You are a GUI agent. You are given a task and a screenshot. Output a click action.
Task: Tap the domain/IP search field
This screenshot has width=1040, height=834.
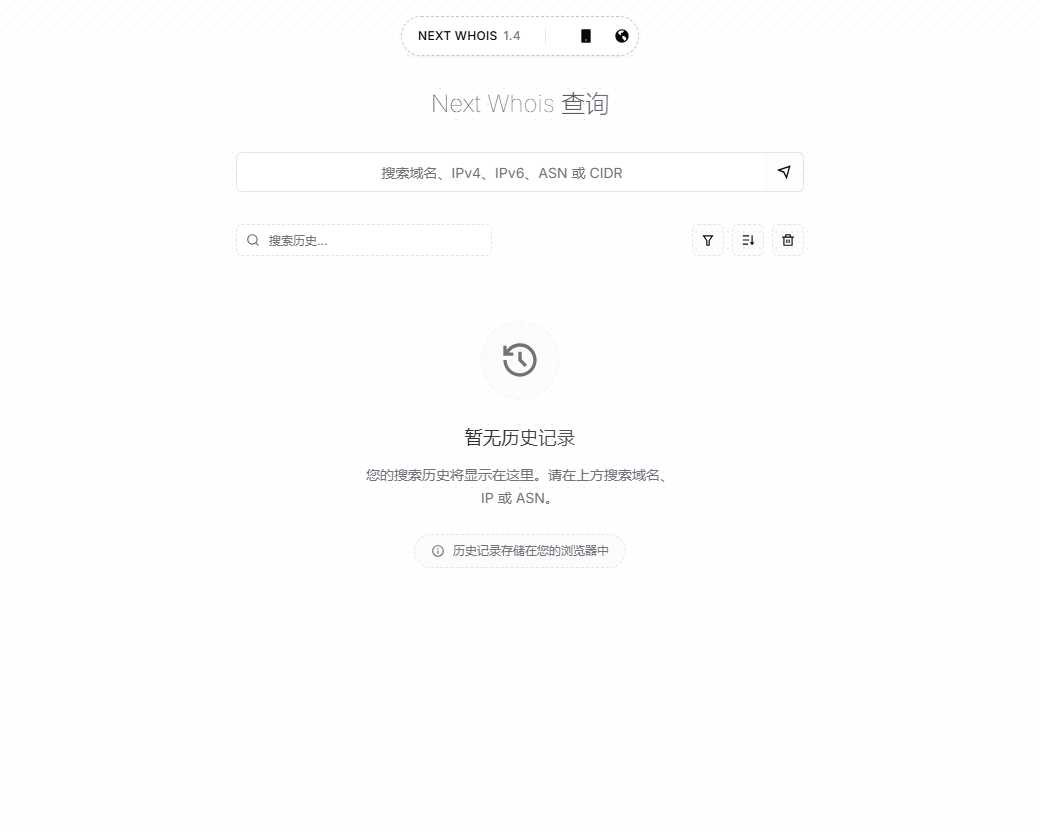pos(501,172)
